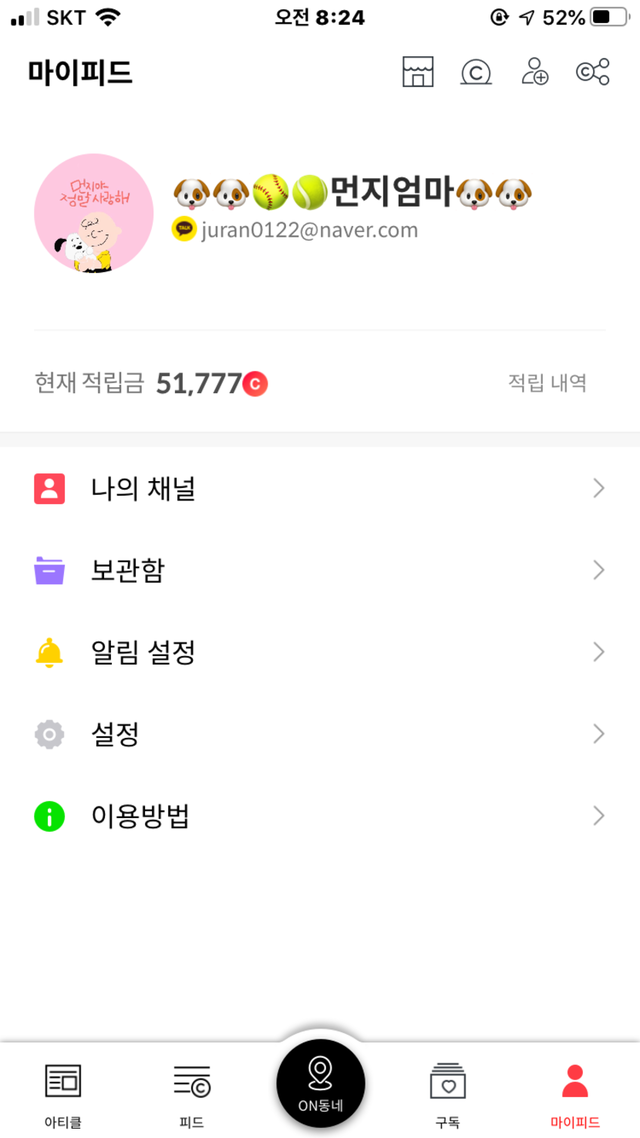Viewport: 640px width, 1138px height.
Task: View 적립 내역 history
Action: click(x=547, y=382)
